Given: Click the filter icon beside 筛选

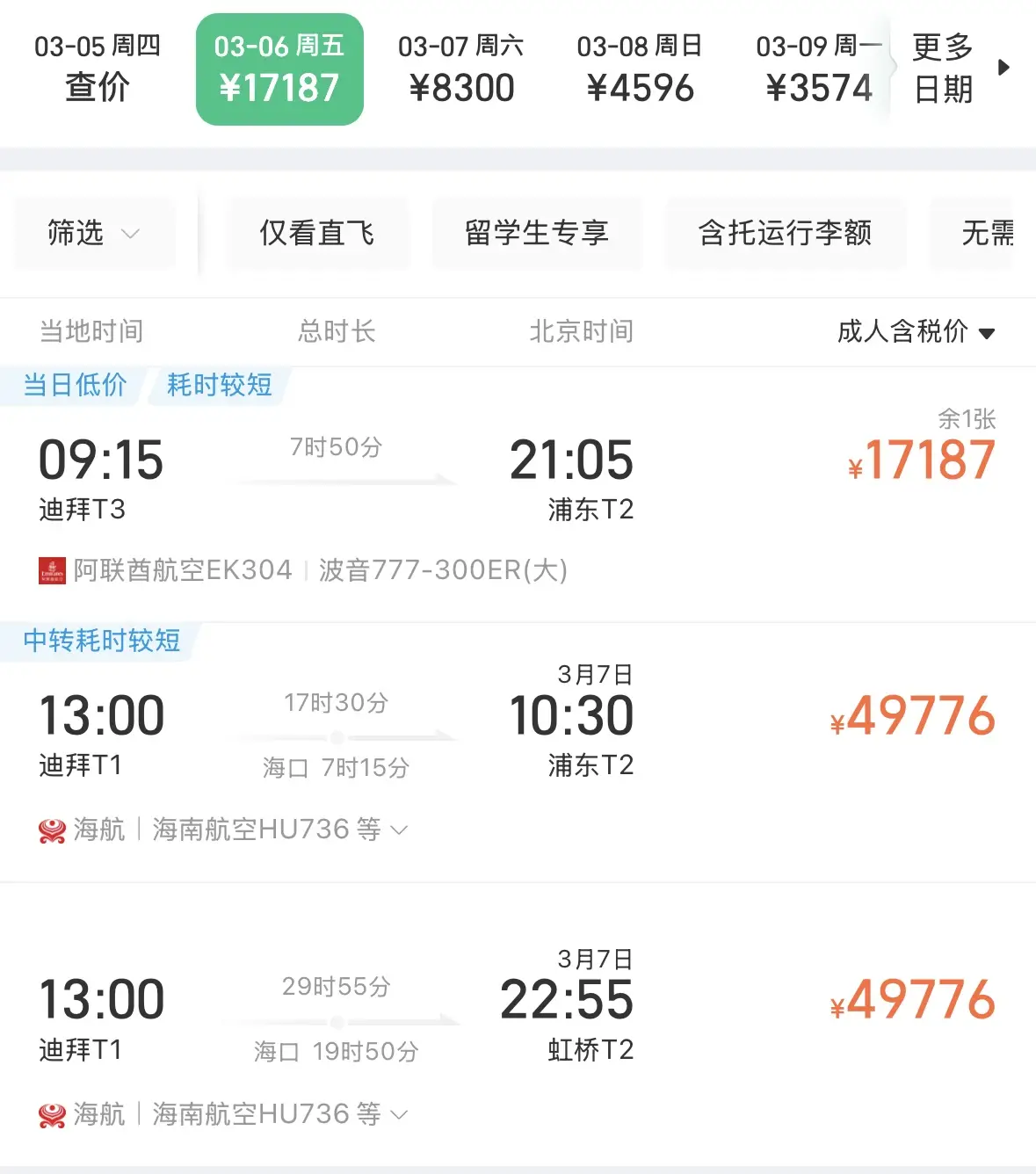Looking at the screenshot, I should coord(130,235).
